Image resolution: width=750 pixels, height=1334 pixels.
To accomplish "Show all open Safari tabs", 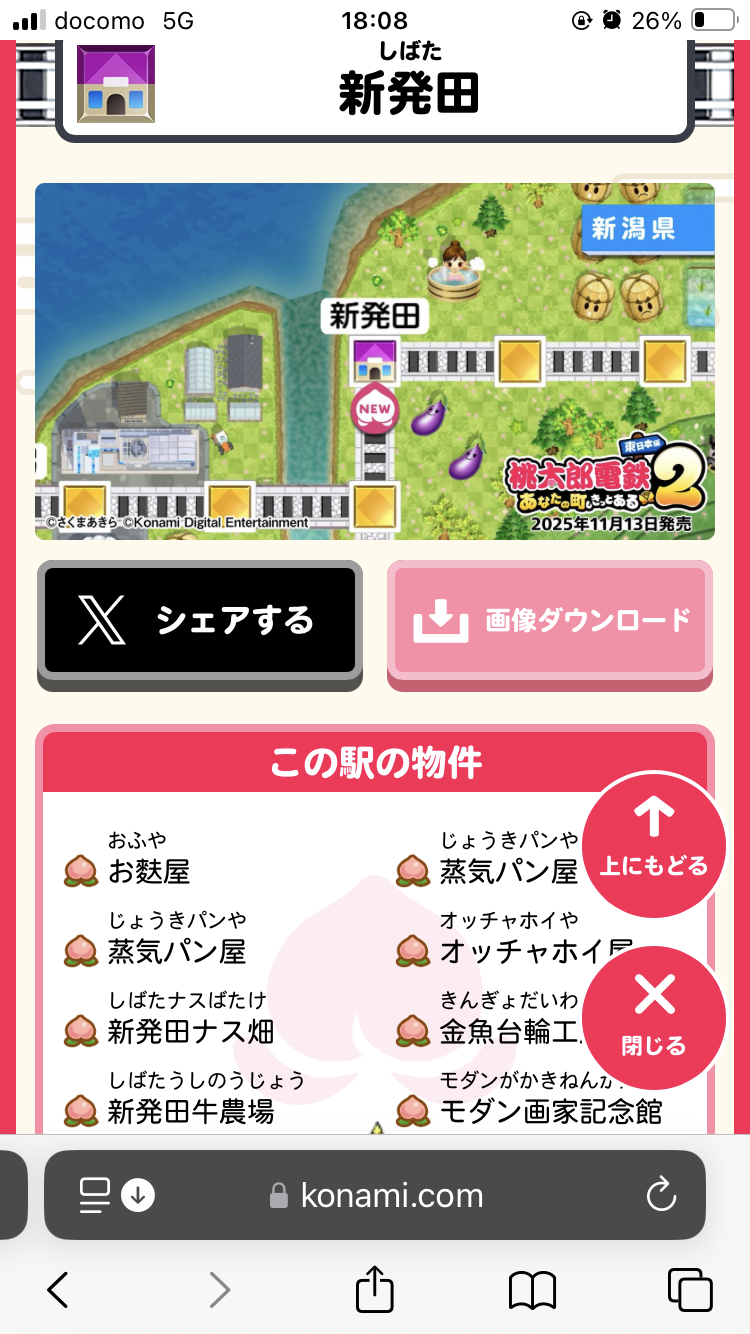I will pos(689,1291).
